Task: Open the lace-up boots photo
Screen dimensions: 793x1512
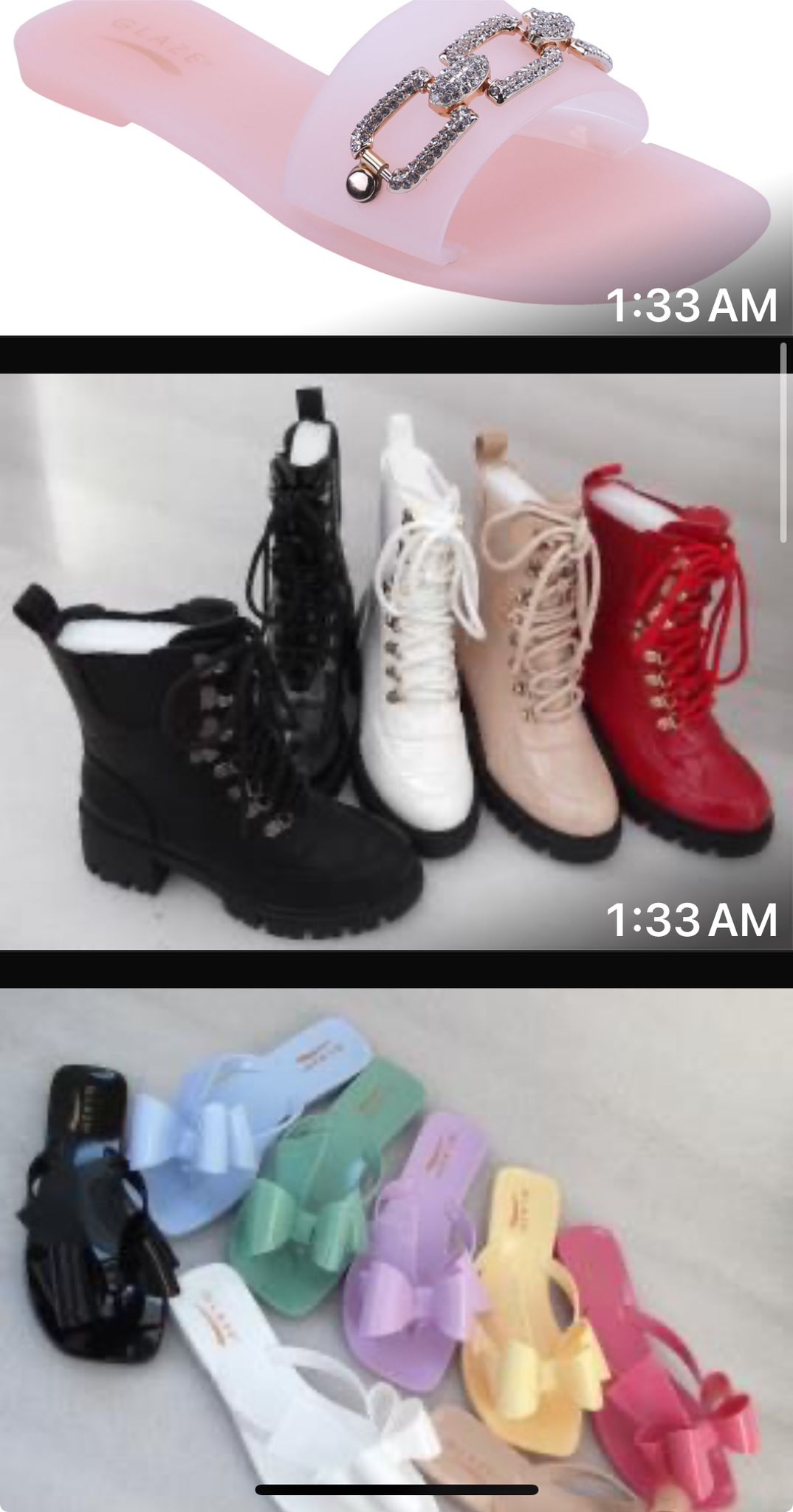Action: (396, 661)
